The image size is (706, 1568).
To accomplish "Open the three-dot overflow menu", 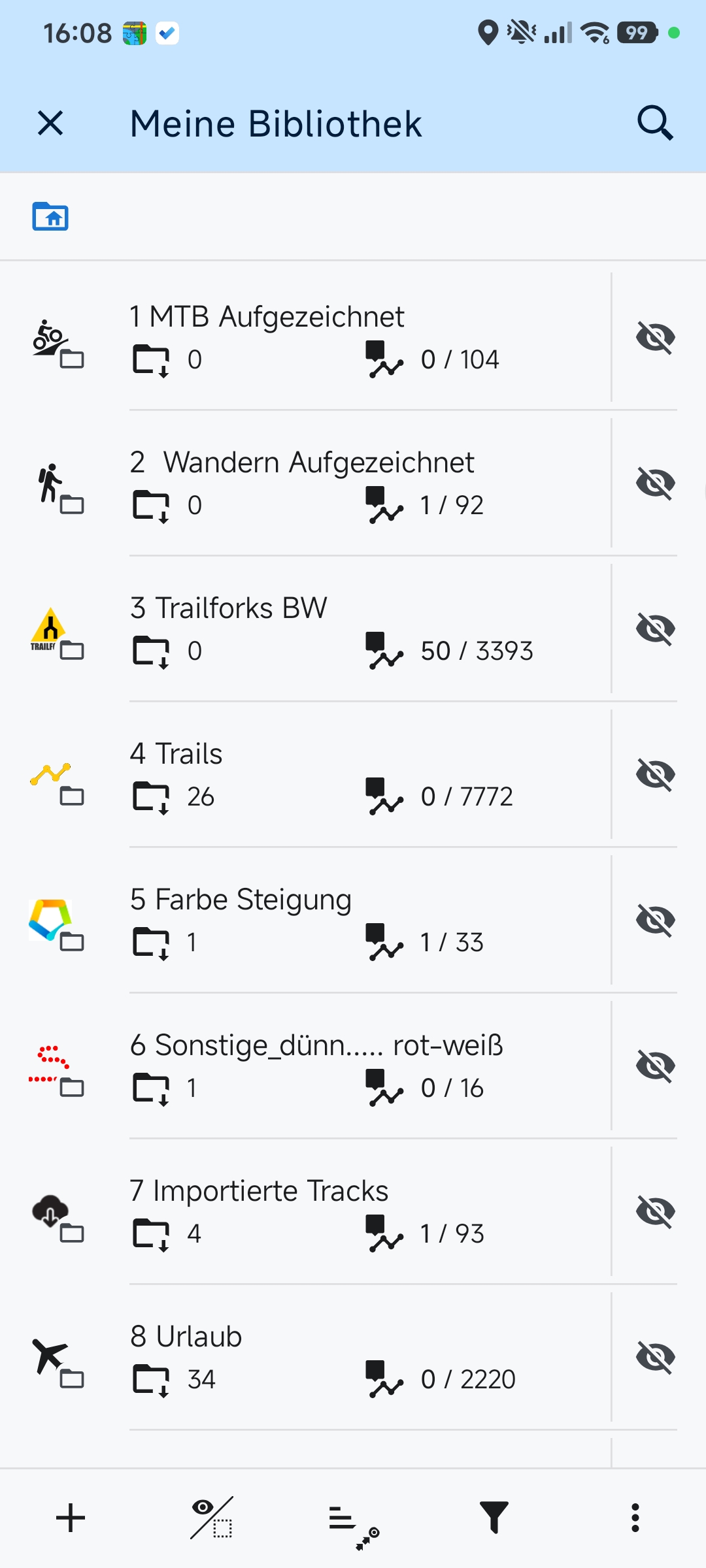I will [635, 1517].
